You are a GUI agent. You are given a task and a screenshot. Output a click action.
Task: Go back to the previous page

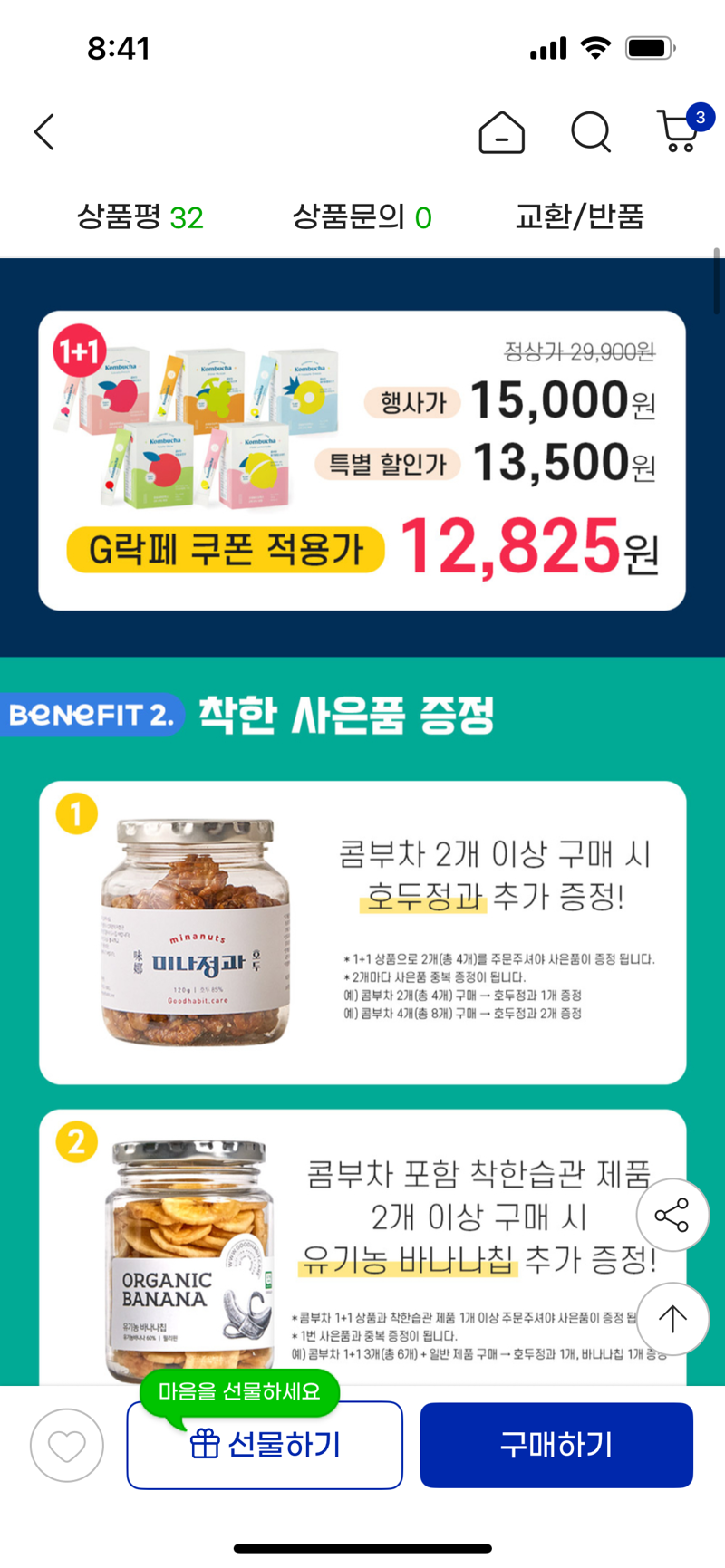pos(44,132)
